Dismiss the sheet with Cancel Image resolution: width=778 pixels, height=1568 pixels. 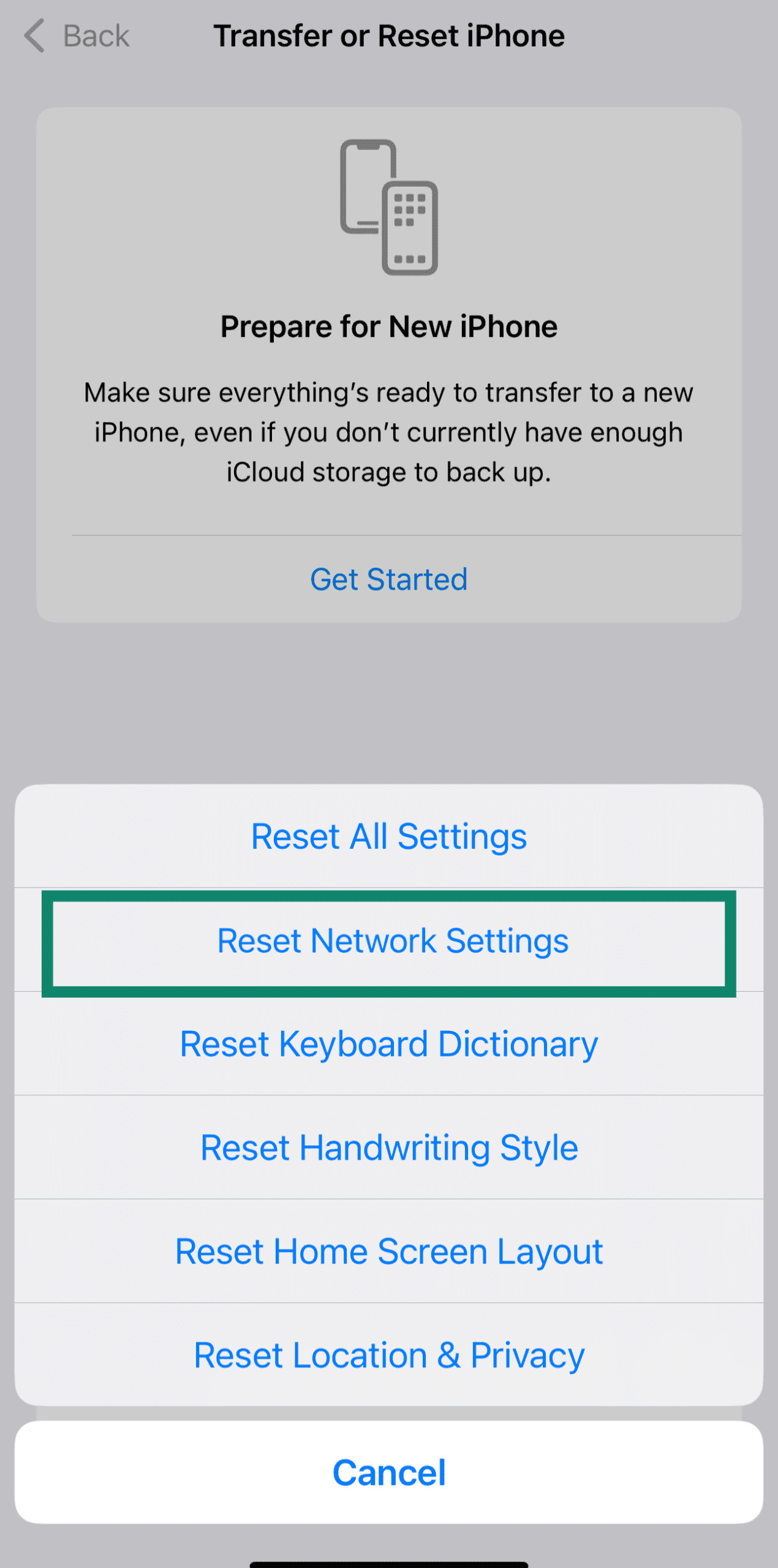coord(389,1473)
